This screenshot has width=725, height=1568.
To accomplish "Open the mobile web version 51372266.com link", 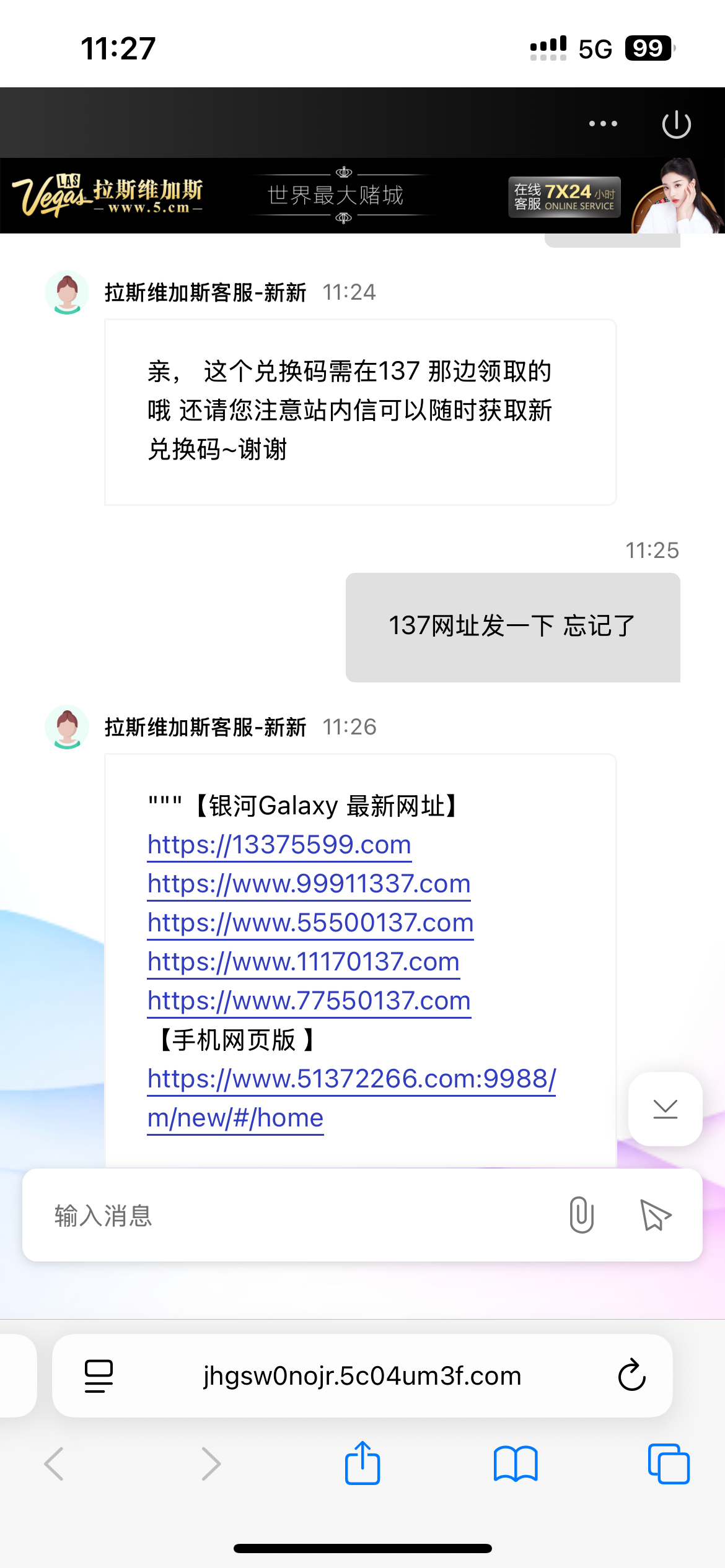I will (x=351, y=1079).
